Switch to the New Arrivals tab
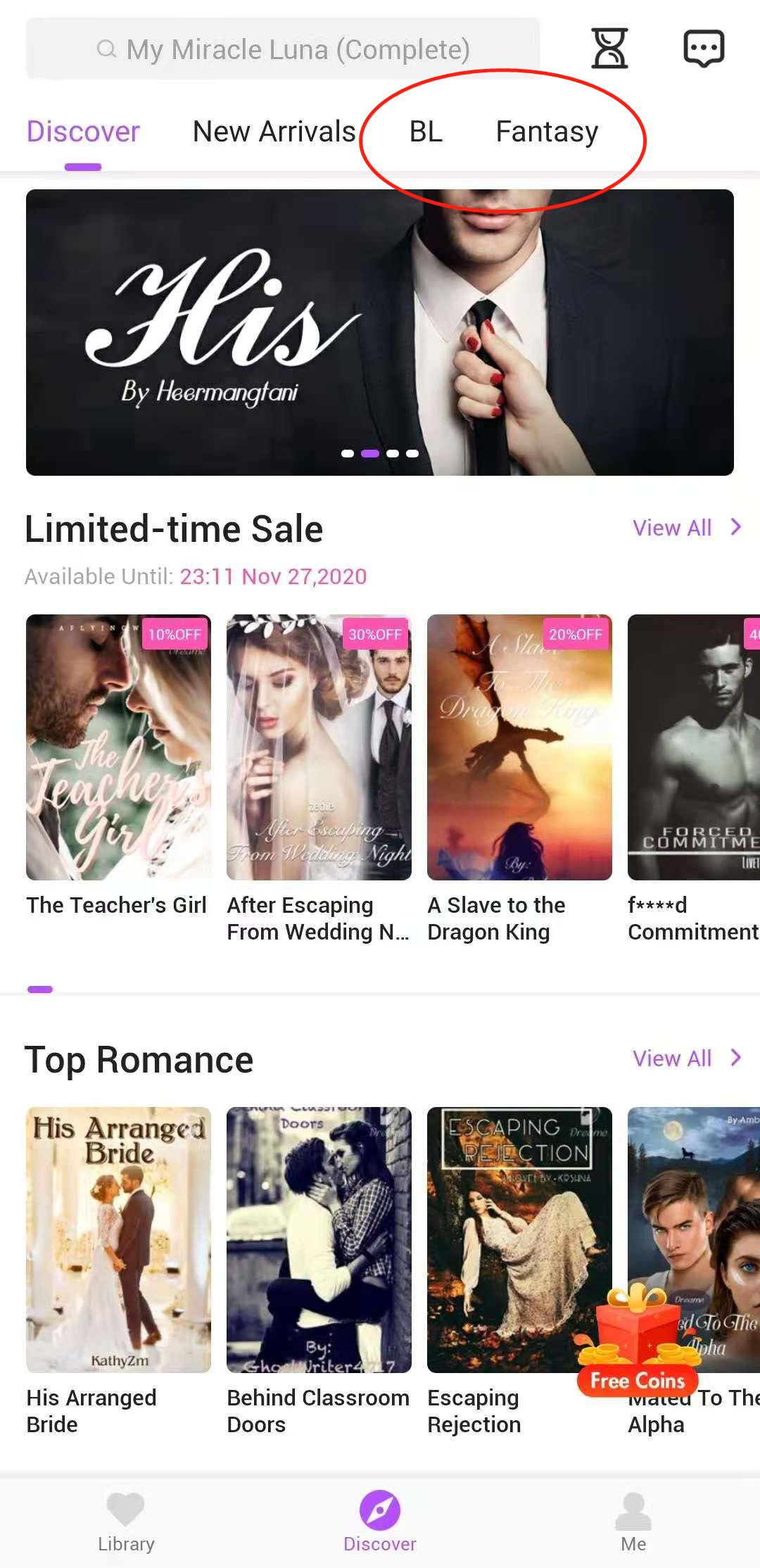 click(274, 132)
